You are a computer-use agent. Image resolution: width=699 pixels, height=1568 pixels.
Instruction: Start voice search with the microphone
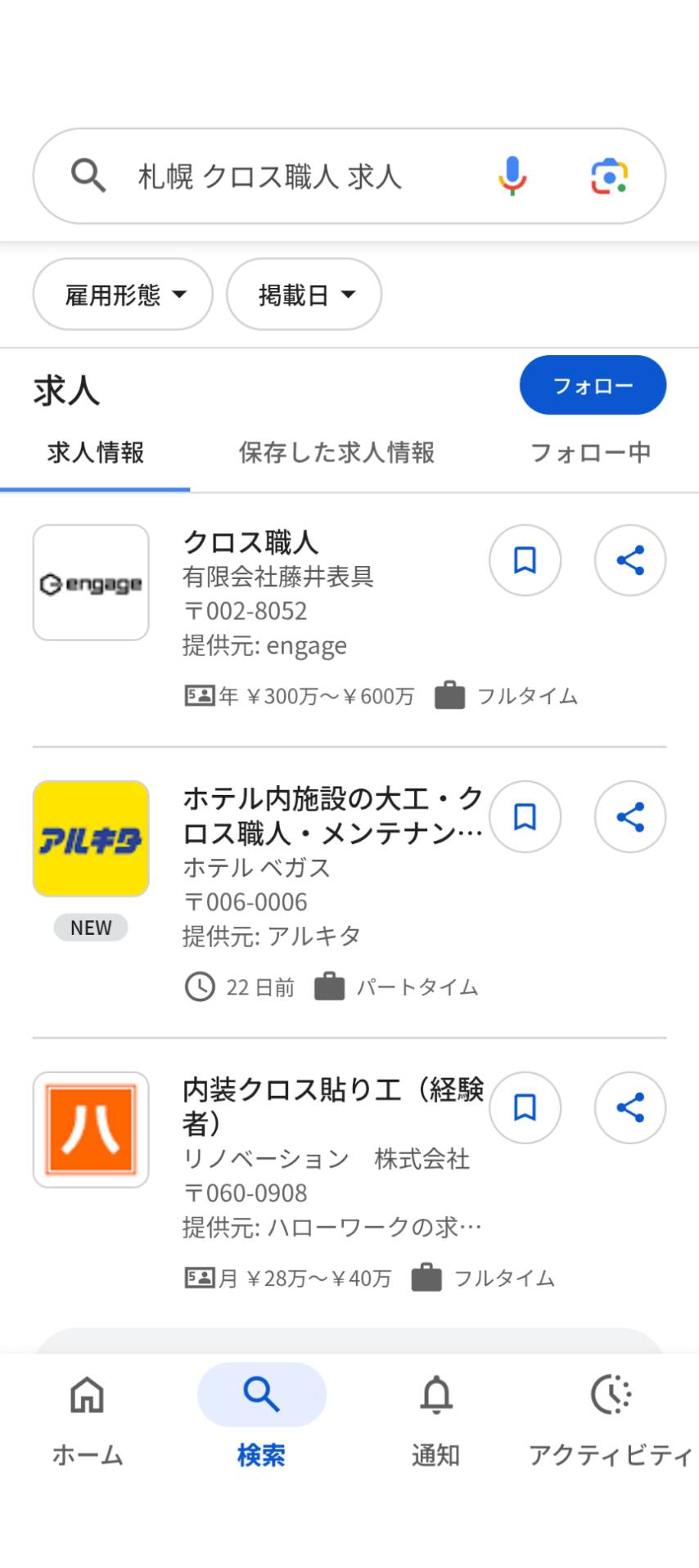[512, 176]
